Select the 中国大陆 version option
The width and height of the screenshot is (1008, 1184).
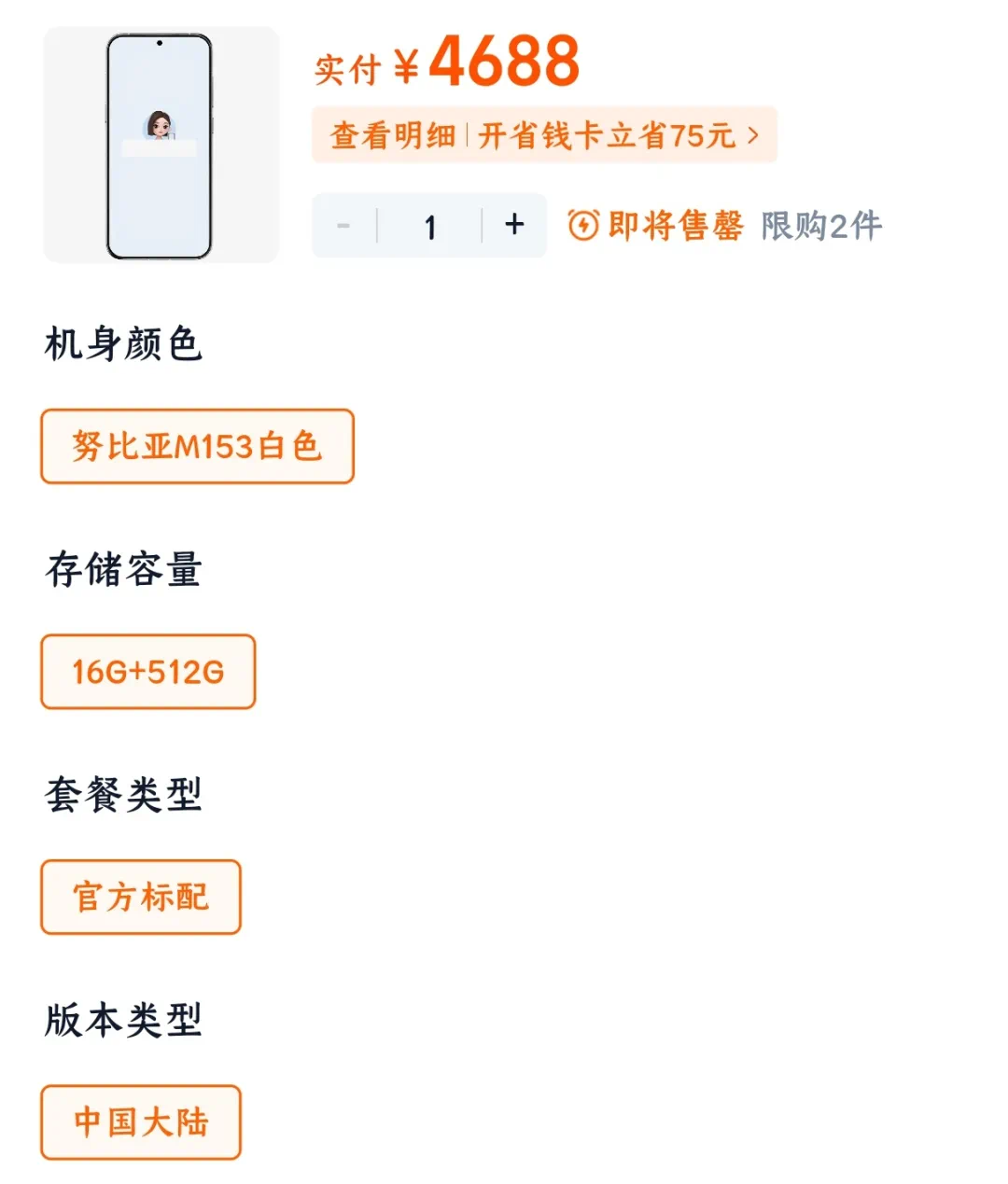(140, 1122)
